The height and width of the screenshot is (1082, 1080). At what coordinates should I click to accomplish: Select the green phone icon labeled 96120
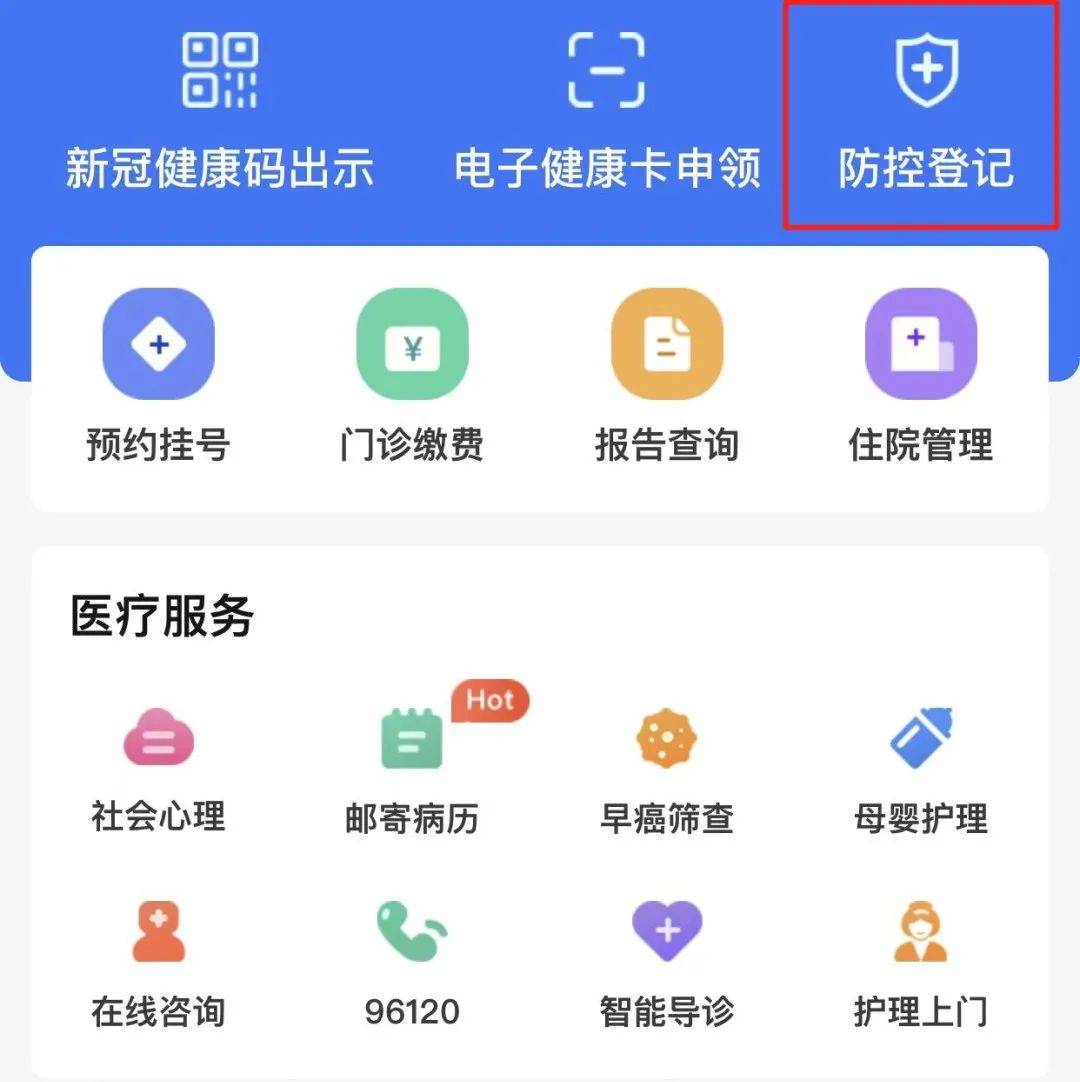pos(410,930)
